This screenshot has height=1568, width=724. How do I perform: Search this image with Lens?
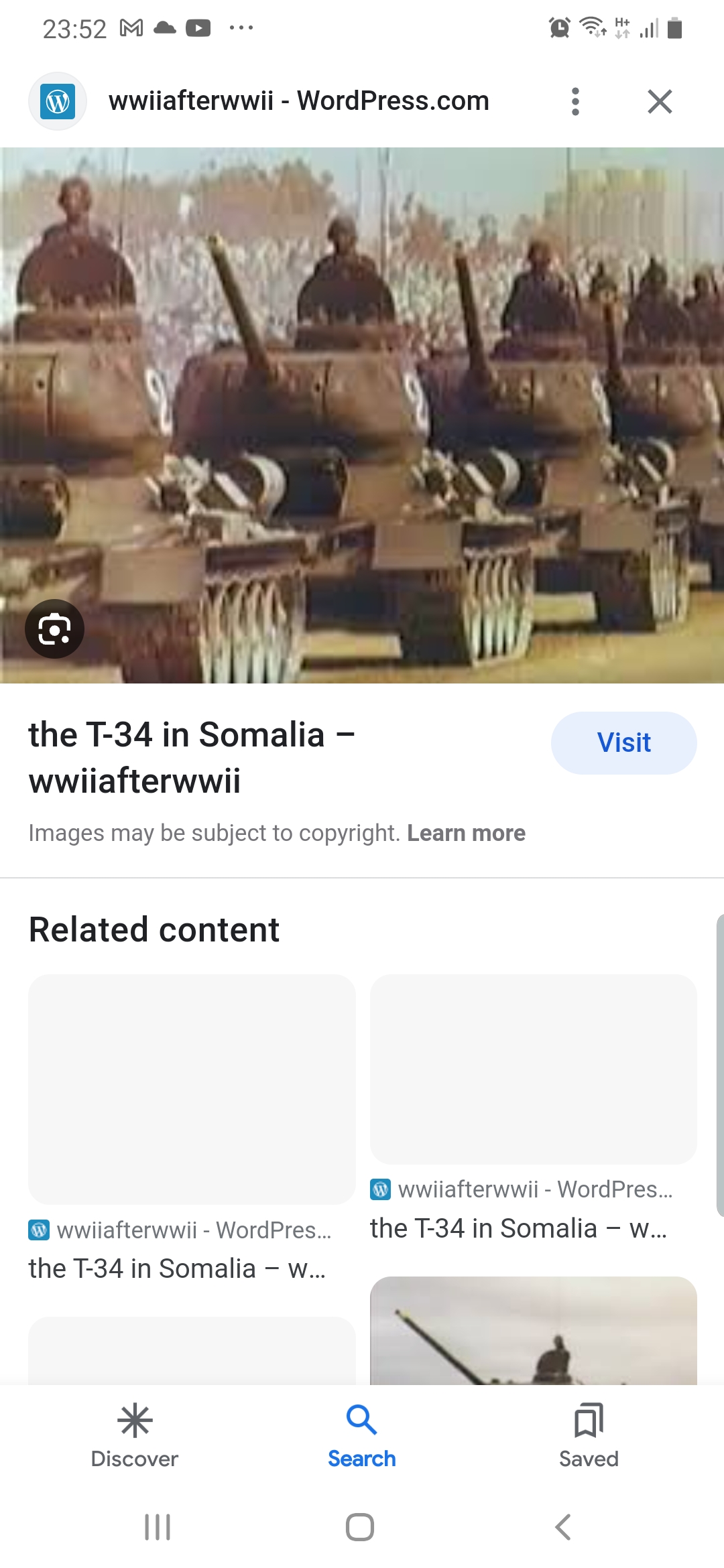(x=54, y=629)
